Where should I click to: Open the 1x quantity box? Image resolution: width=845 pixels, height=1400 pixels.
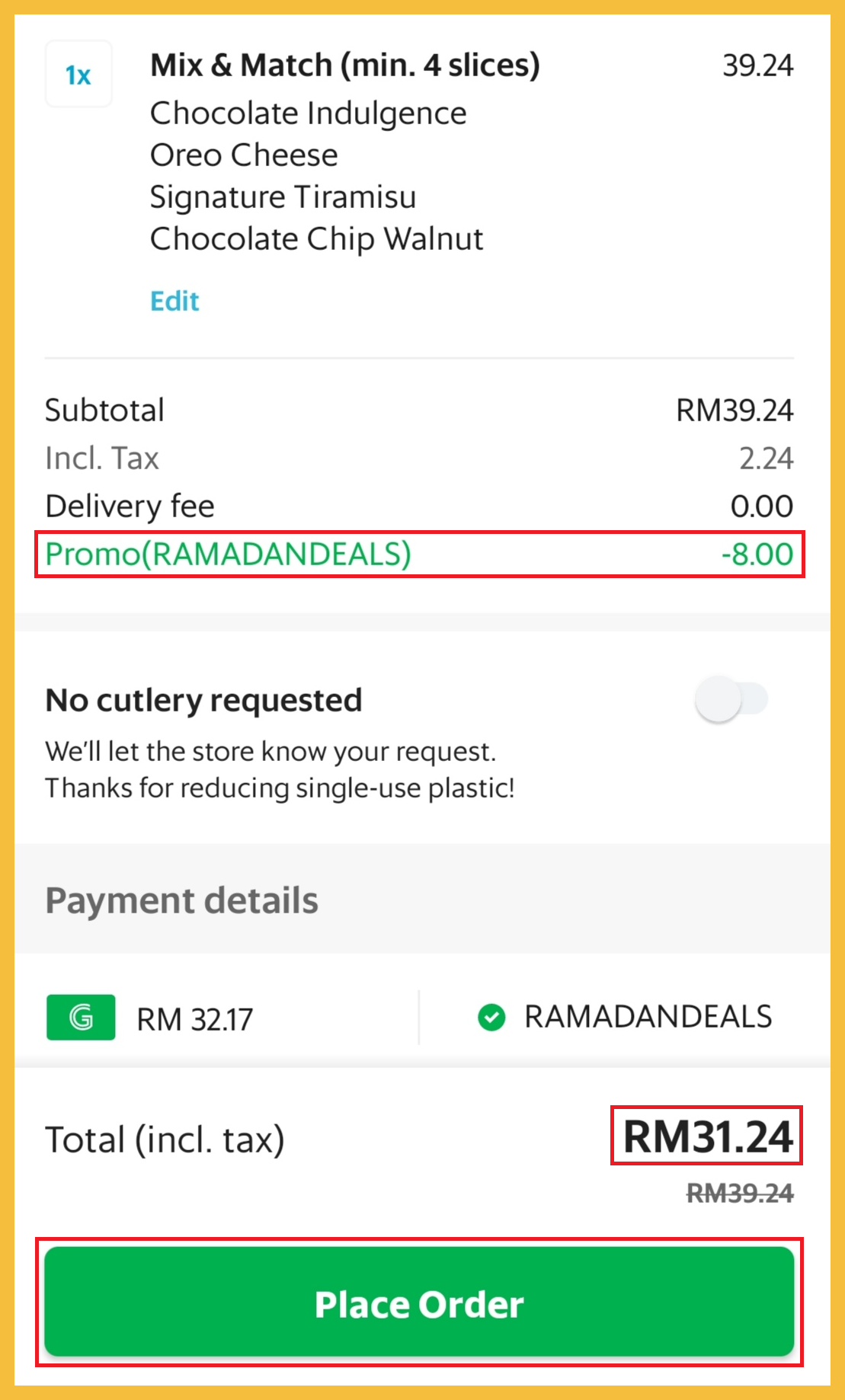tap(78, 75)
